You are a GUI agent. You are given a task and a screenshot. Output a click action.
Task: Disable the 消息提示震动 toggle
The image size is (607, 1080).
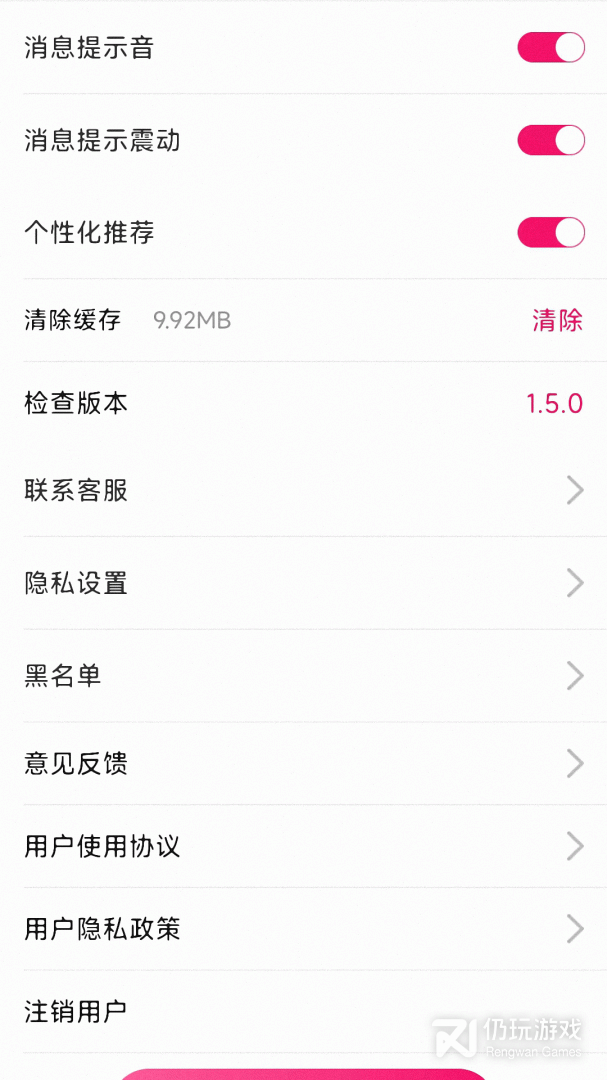(x=550, y=140)
